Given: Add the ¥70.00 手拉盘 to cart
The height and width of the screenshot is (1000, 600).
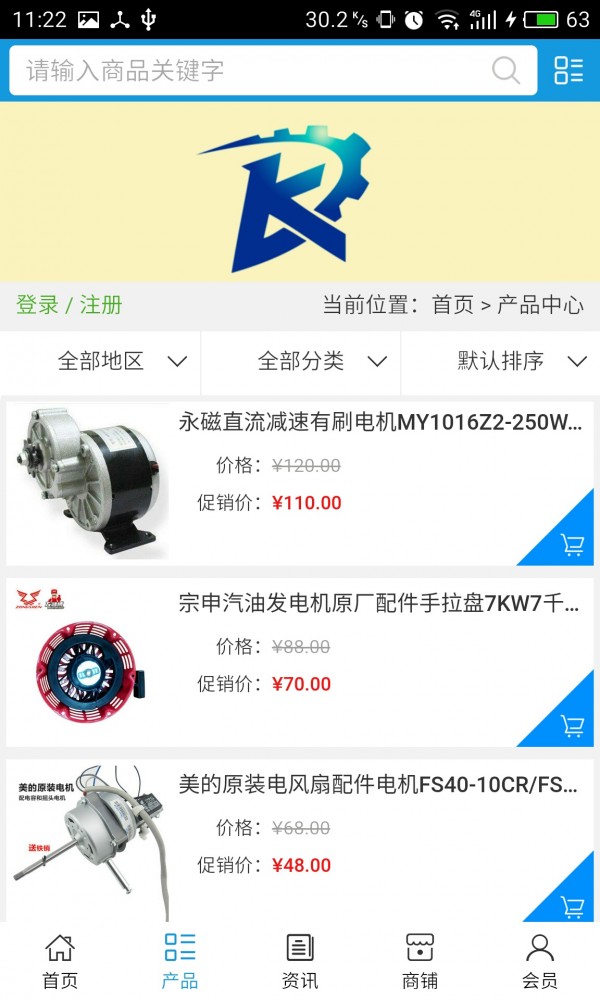Looking at the screenshot, I should [x=572, y=724].
